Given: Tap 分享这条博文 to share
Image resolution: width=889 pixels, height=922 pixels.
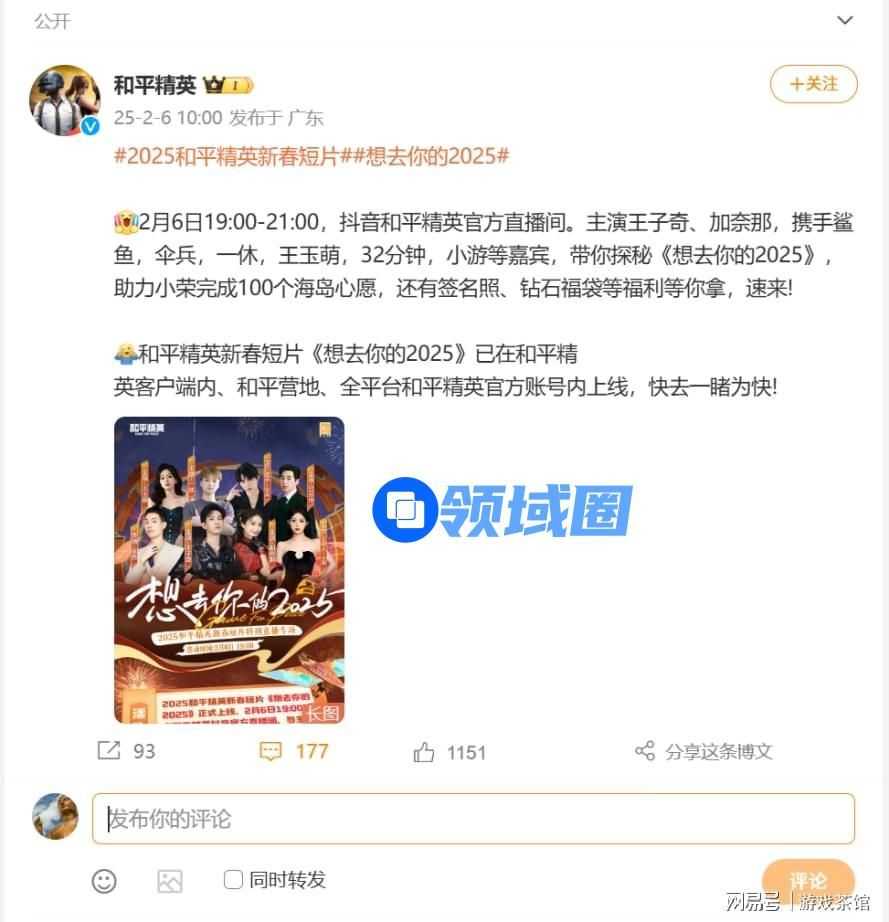Looking at the screenshot, I should tap(704, 752).
